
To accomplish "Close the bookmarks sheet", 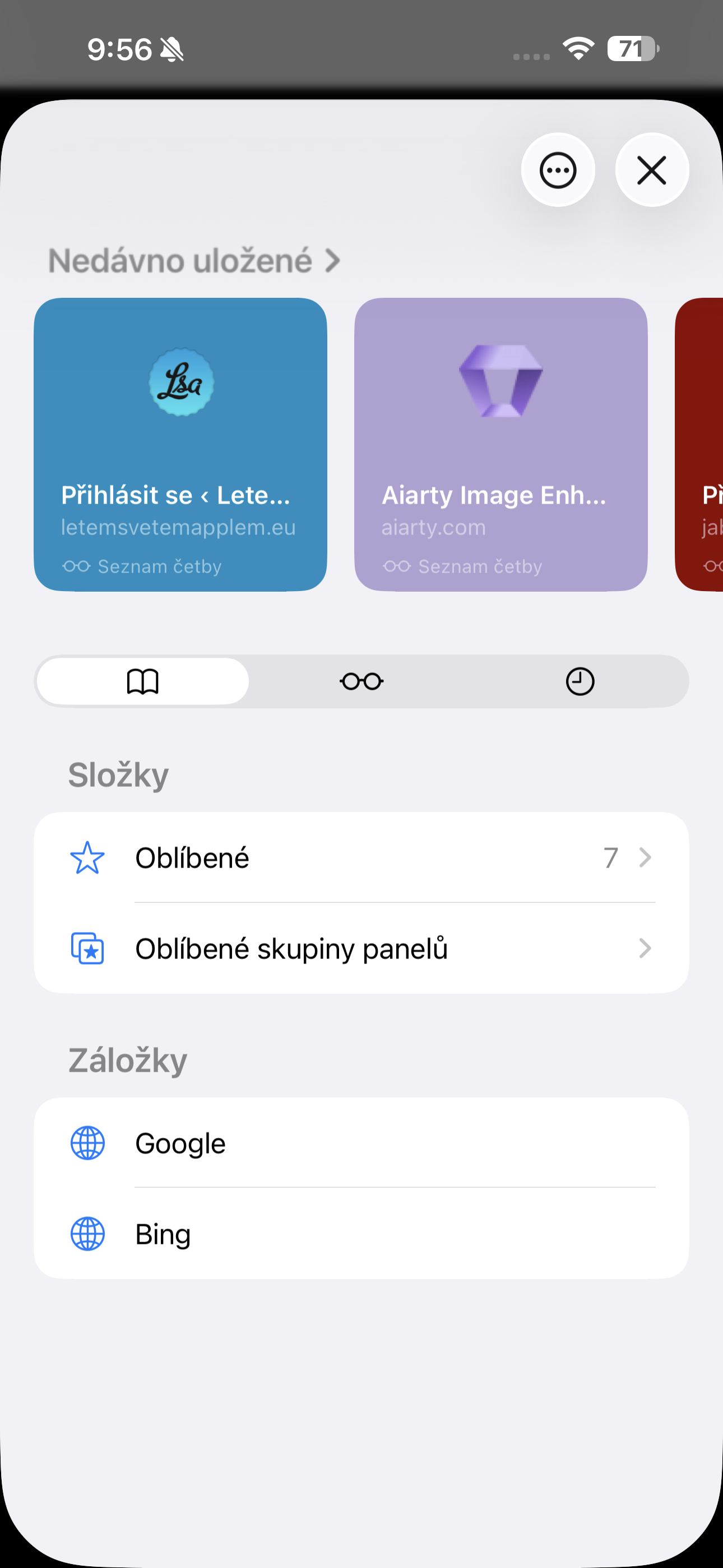I will [652, 170].
